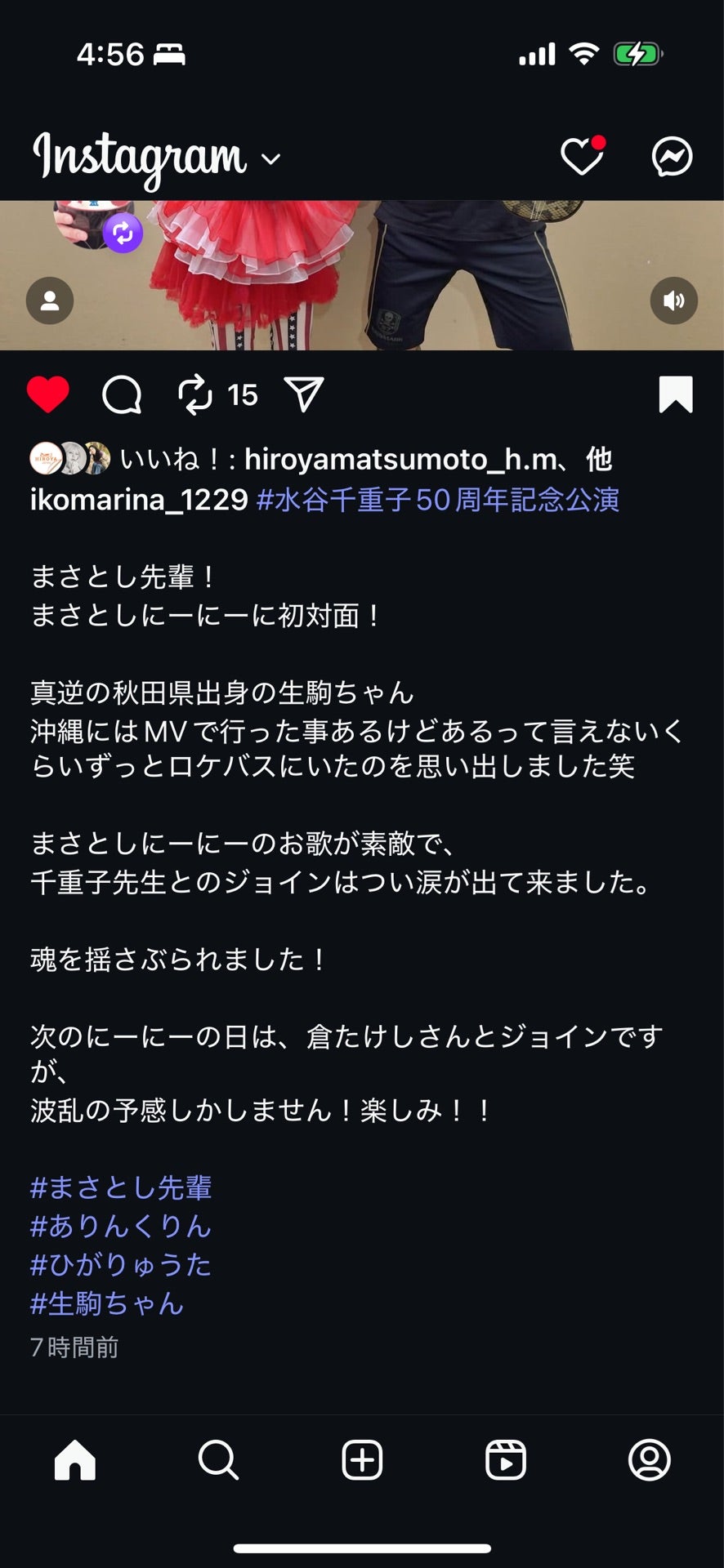Create a new post
The image size is (724, 1568).
click(362, 1459)
